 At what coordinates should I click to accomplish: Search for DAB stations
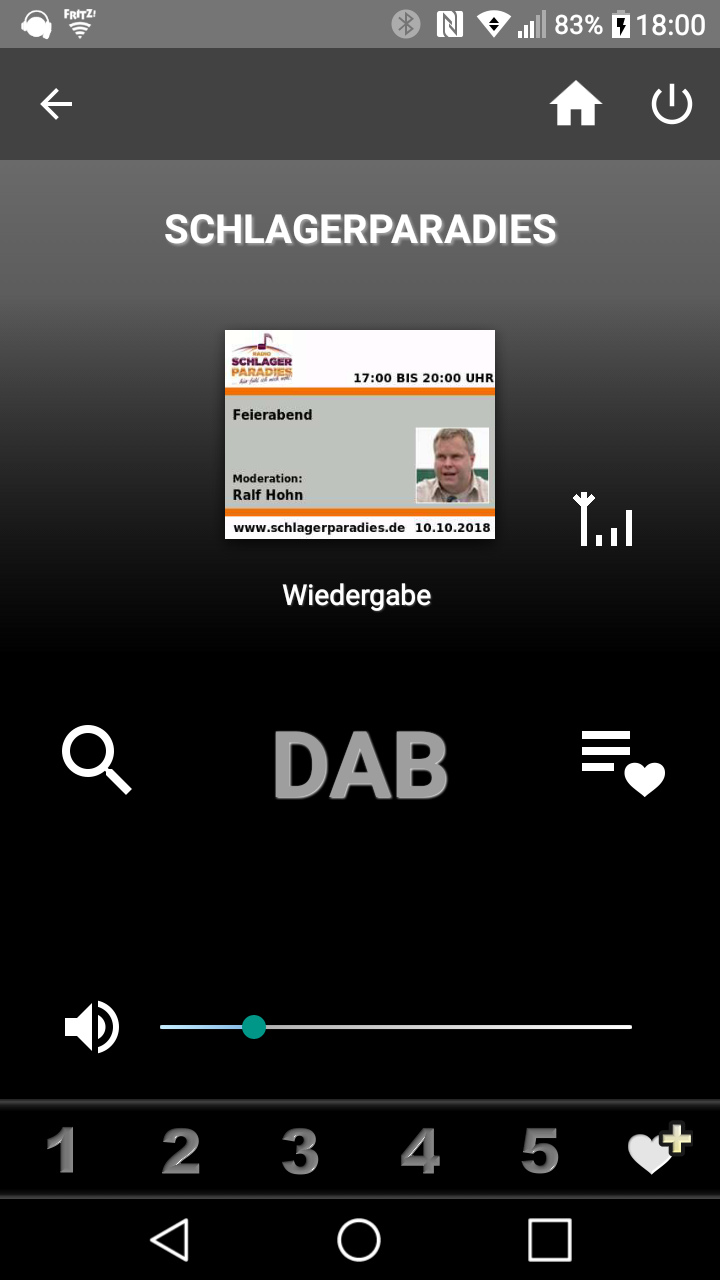[96, 761]
